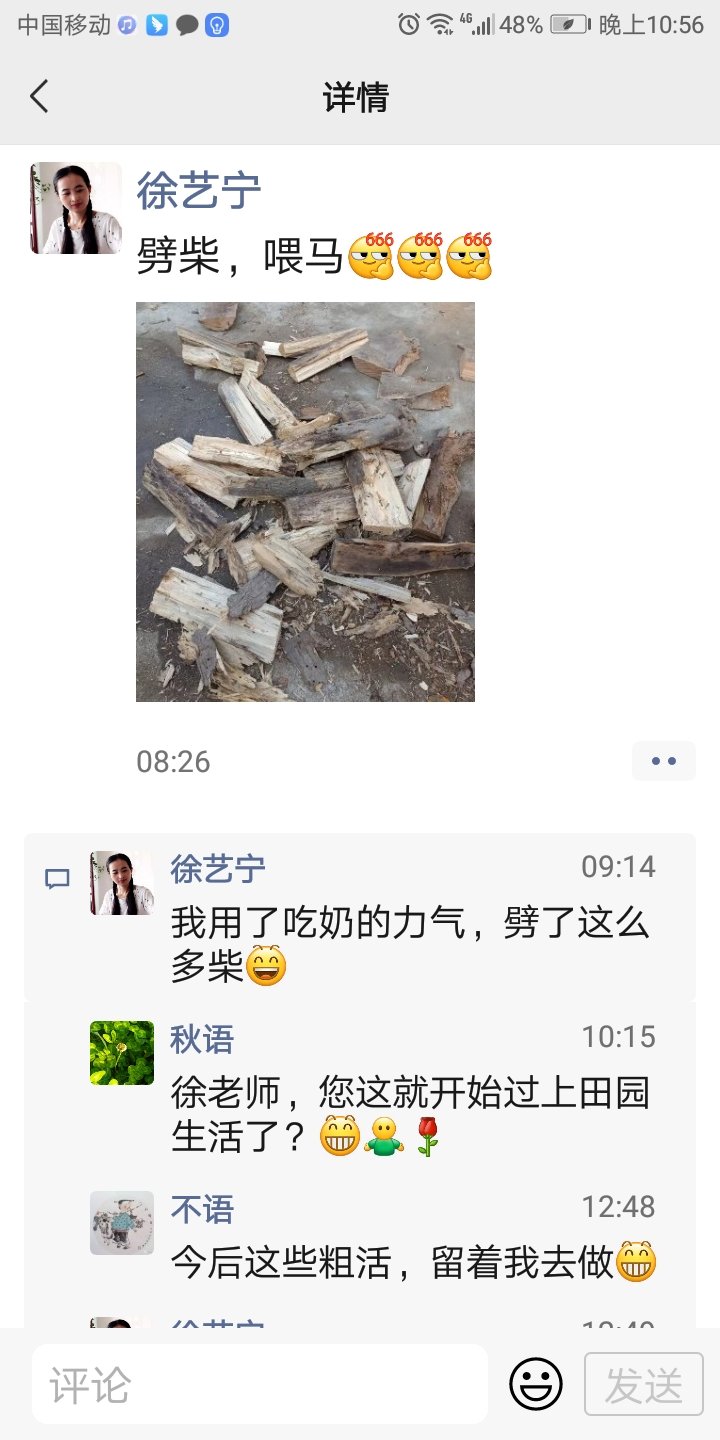Tap 不语's avatar beside the 12:48 comment

tap(121, 1223)
